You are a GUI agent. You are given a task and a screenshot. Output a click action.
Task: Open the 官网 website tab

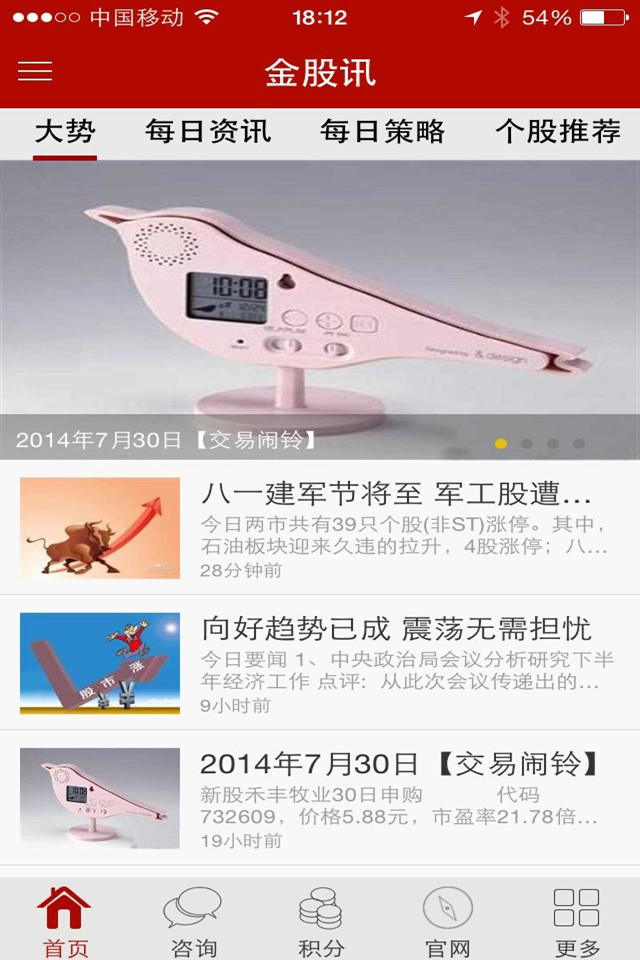click(x=448, y=920)
